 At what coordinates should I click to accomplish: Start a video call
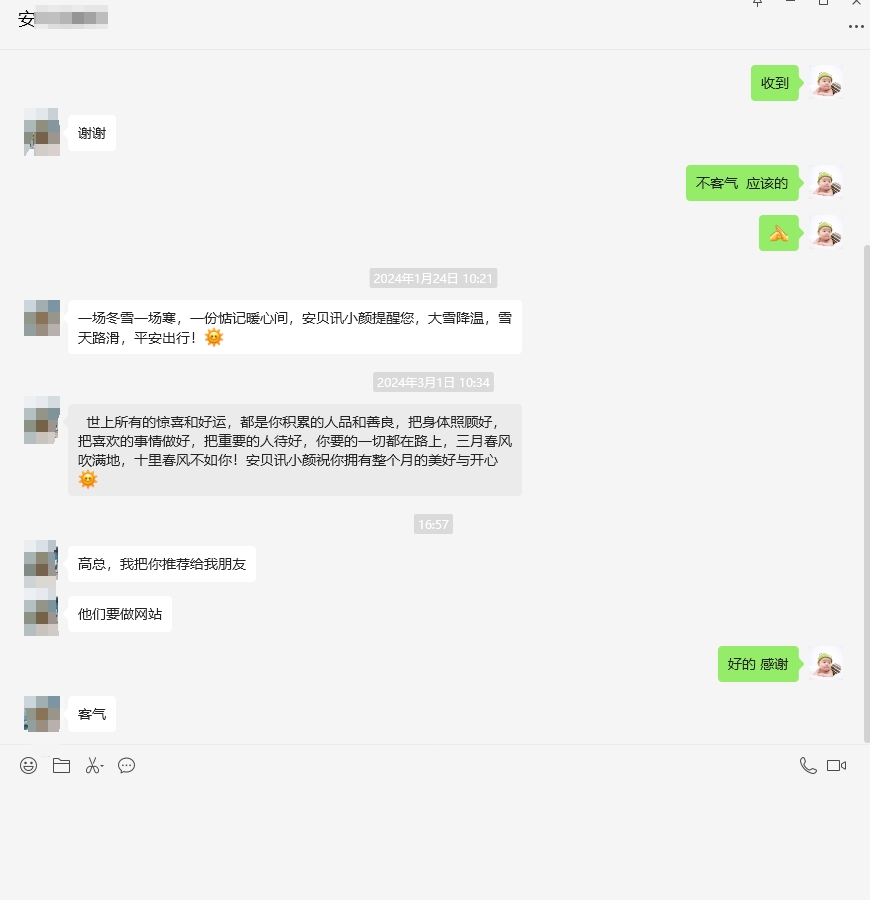coord(837,764)
